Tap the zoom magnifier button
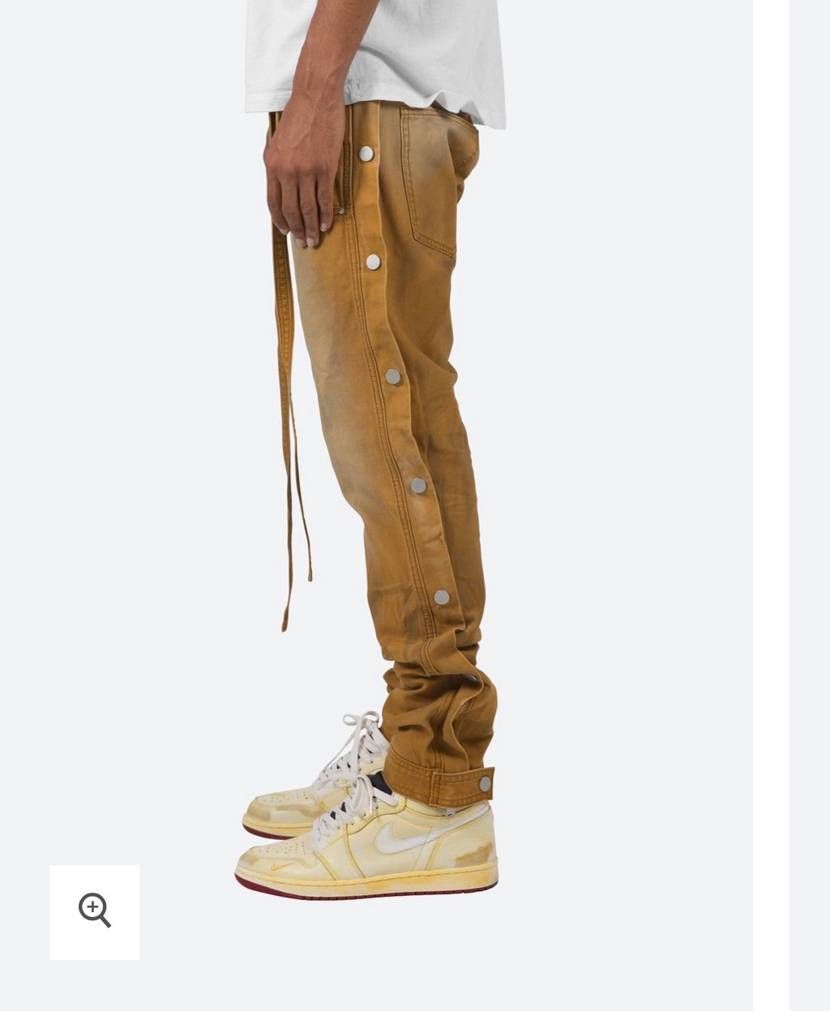This screenshot has height=1032, width=830. (x=95, y=911)
